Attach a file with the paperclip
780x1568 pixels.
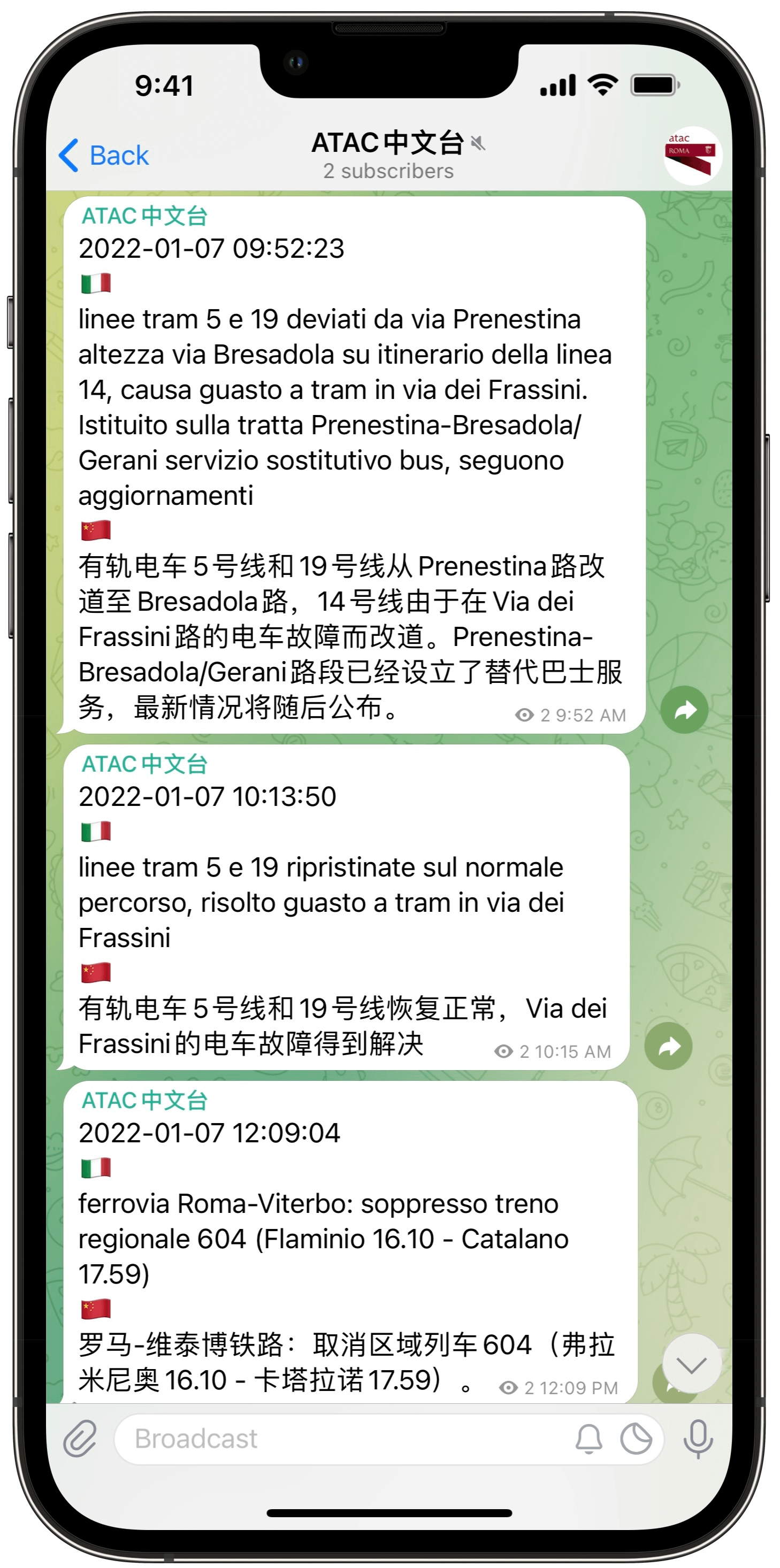pos(80,1440)
